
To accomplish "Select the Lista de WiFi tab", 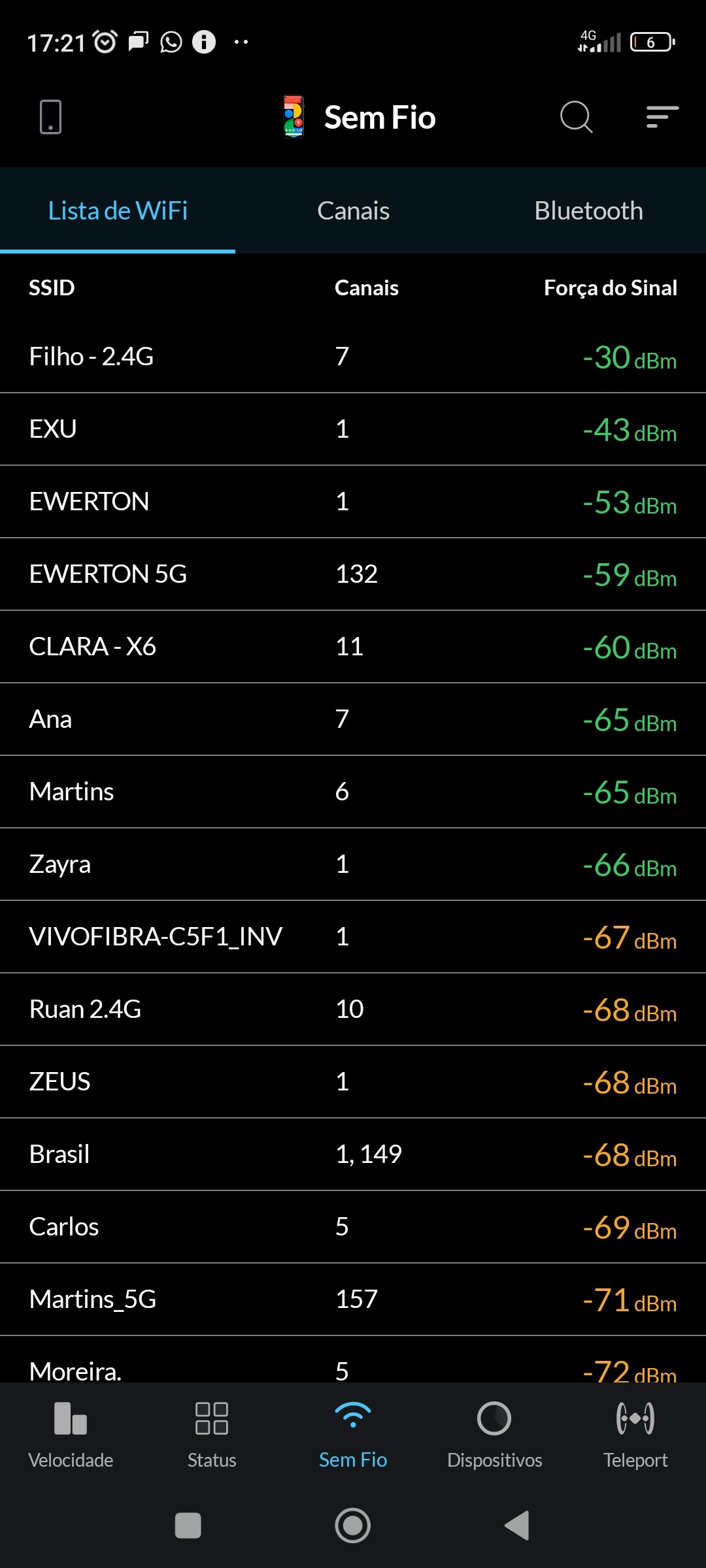I will click(118, 211).
